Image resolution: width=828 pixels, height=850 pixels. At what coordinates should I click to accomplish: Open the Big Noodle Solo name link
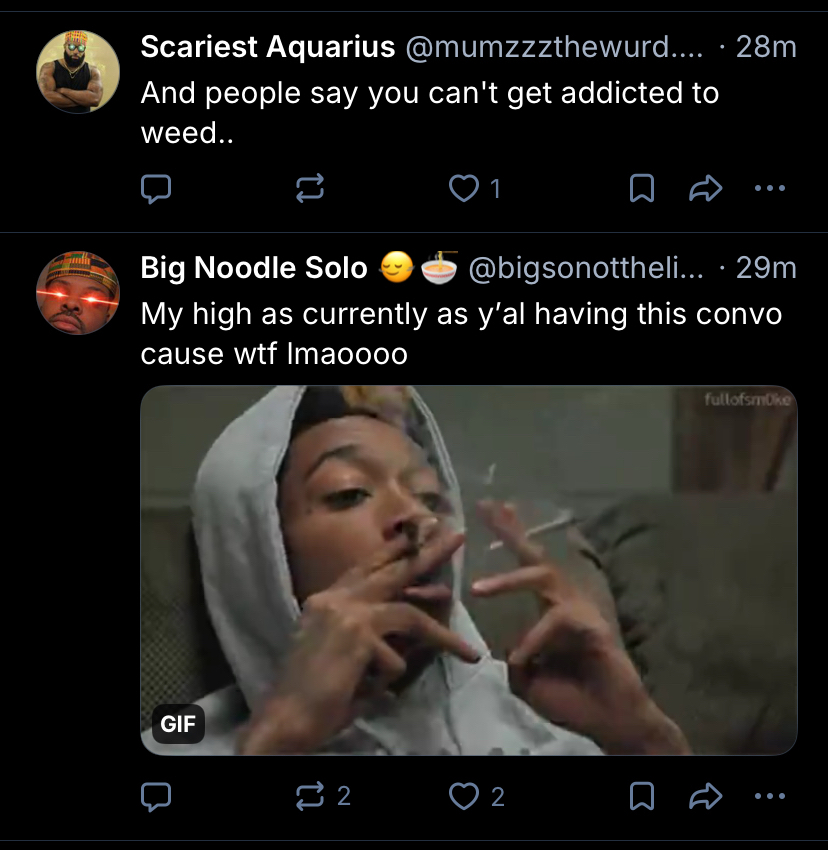(x=256, y=268)
